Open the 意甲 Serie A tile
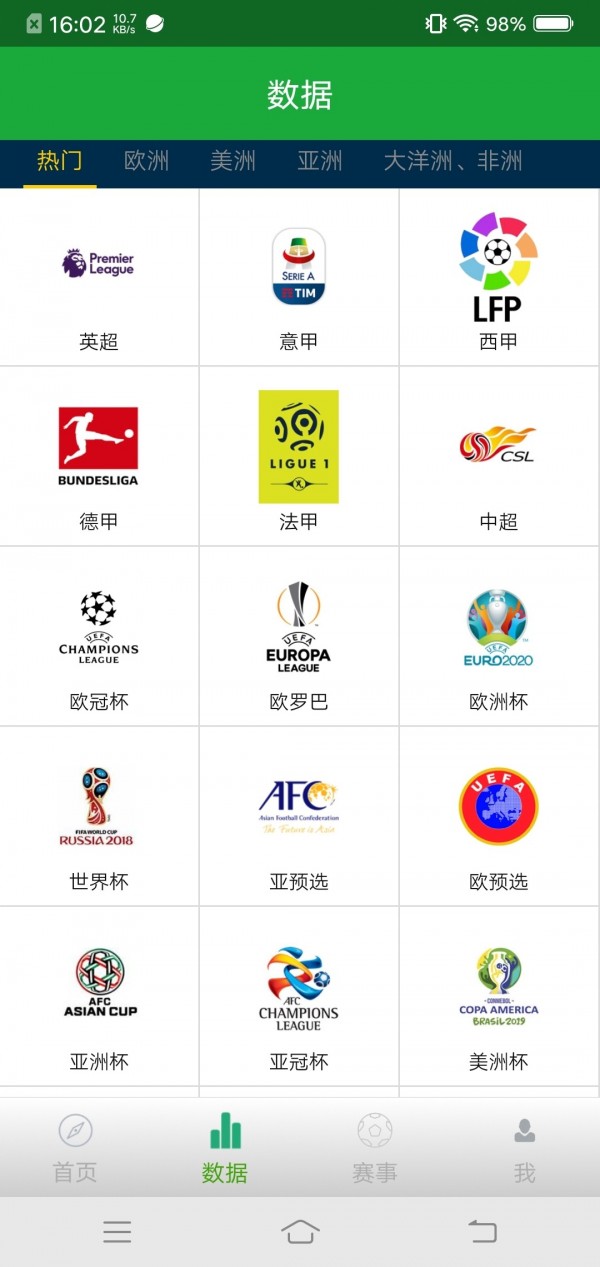Screen dimensions: 600x1267 299,277
